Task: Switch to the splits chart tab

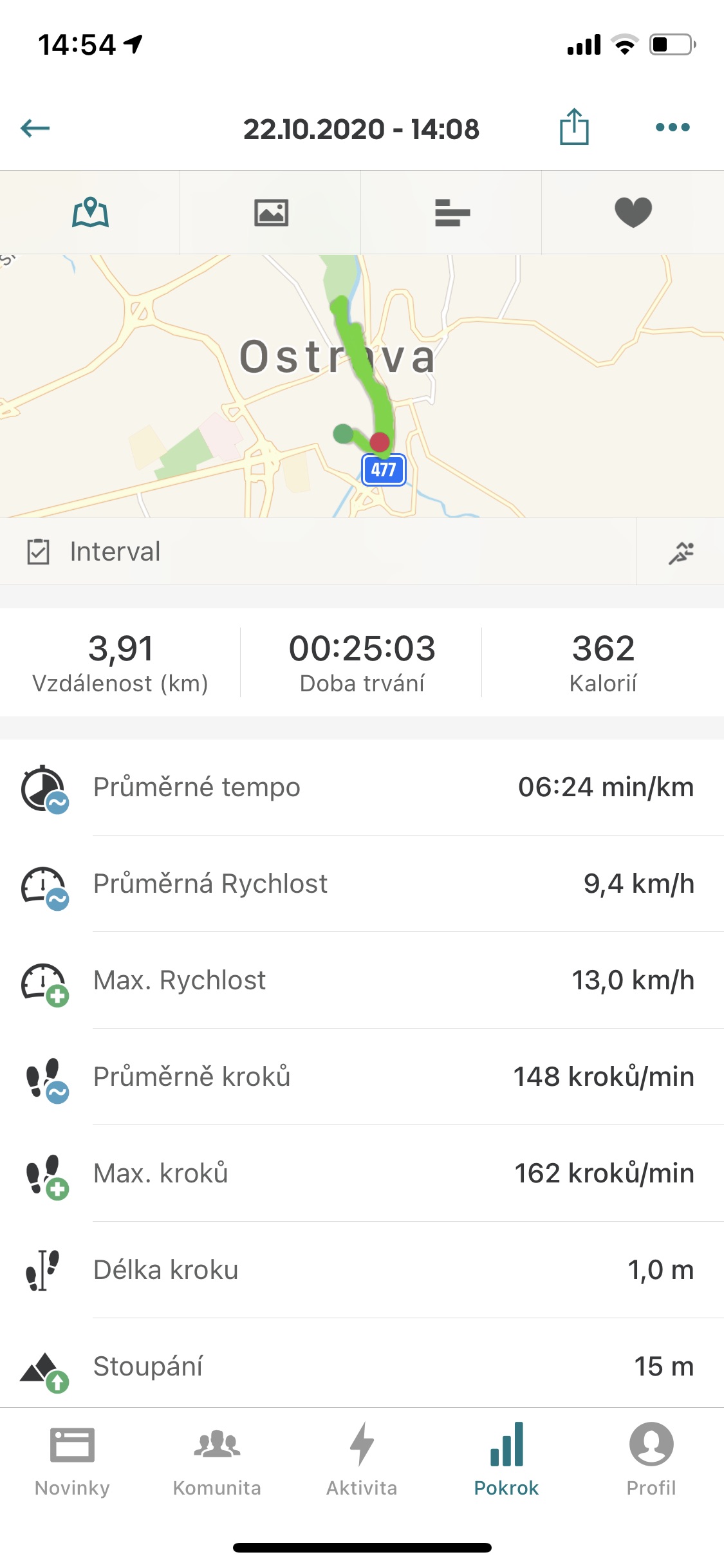Action: (452, 212)
